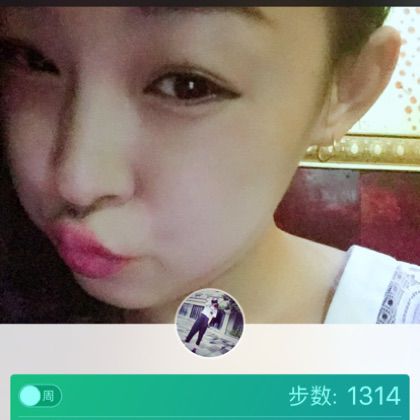
Task: Tap the large cover photo
Action: [x=210, y=165]
